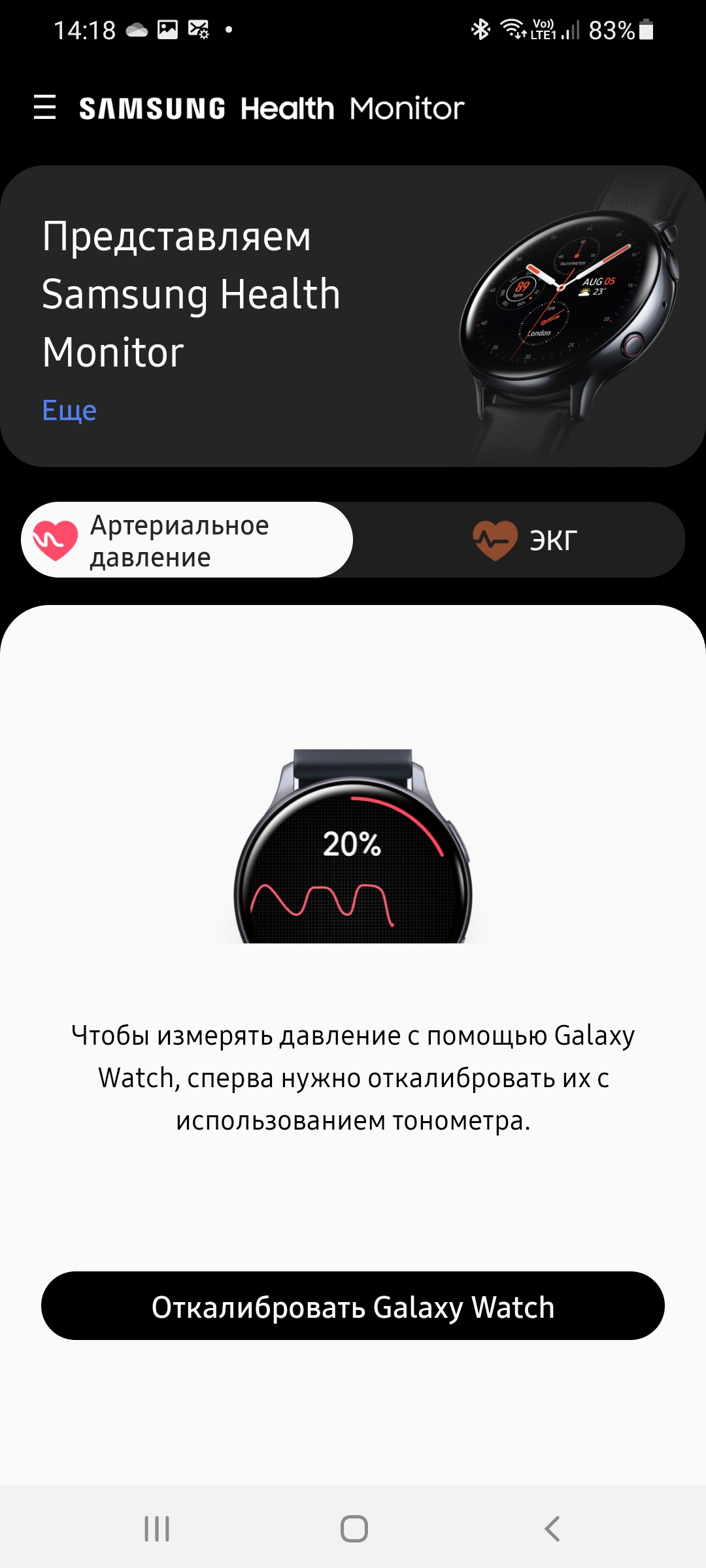Go back with the system back button
Image resolution: width=706 pixels, height=1568 pixels.
[x=552, y=1529]
